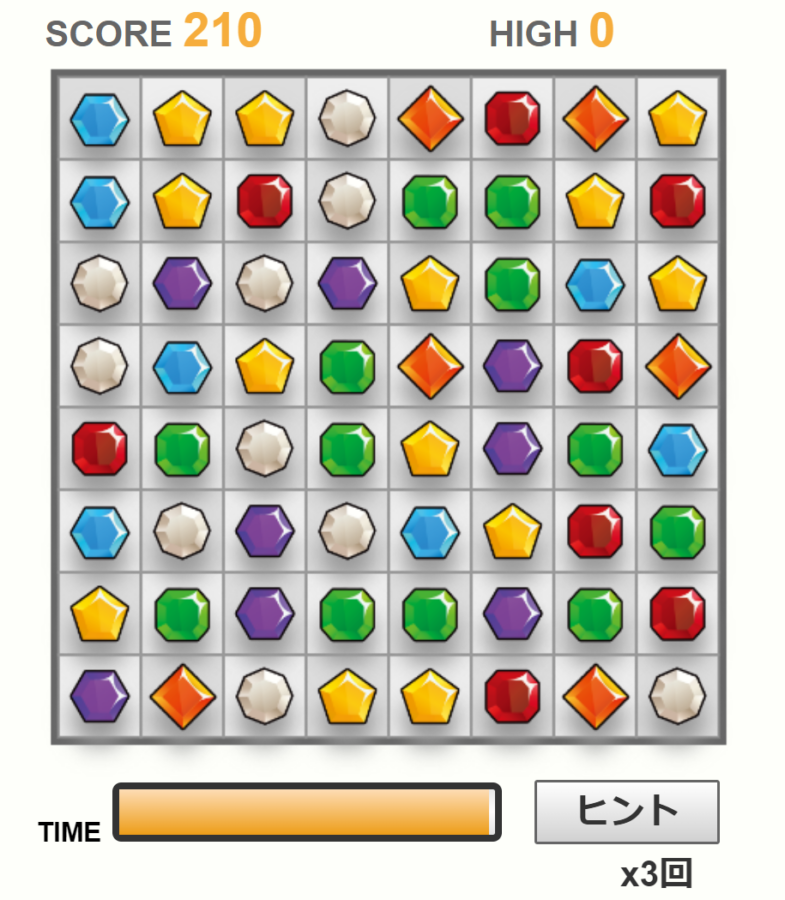The image size is (785, 900).
Task: Tap the blue gem between purple and yellow gems
Action: (x=182, y=367)
